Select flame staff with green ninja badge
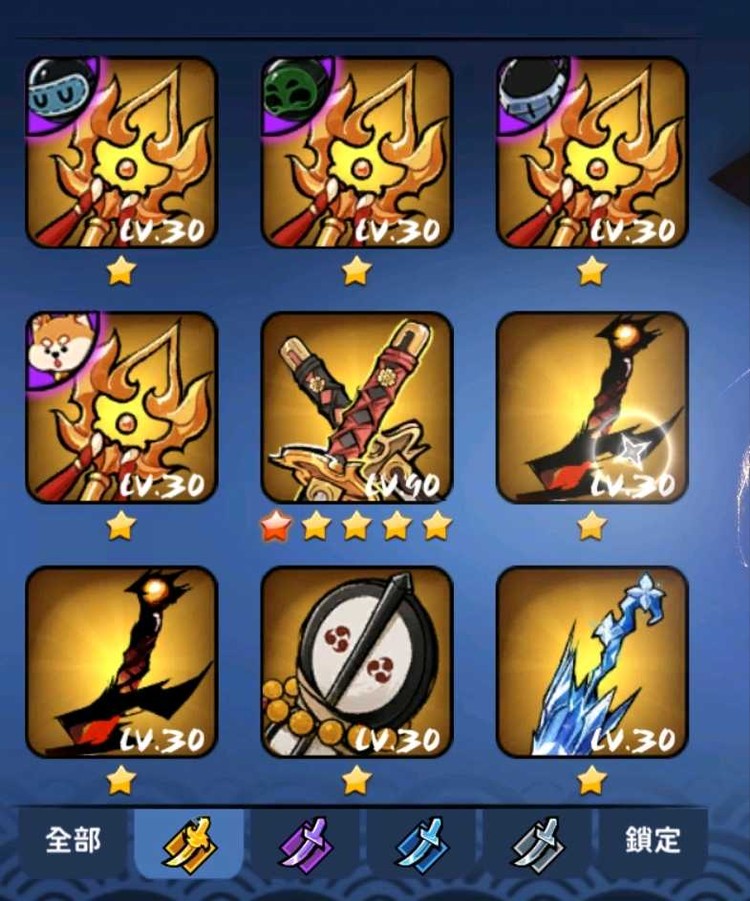750x901 pixels. pyautogui.click(x=357, y=152)
